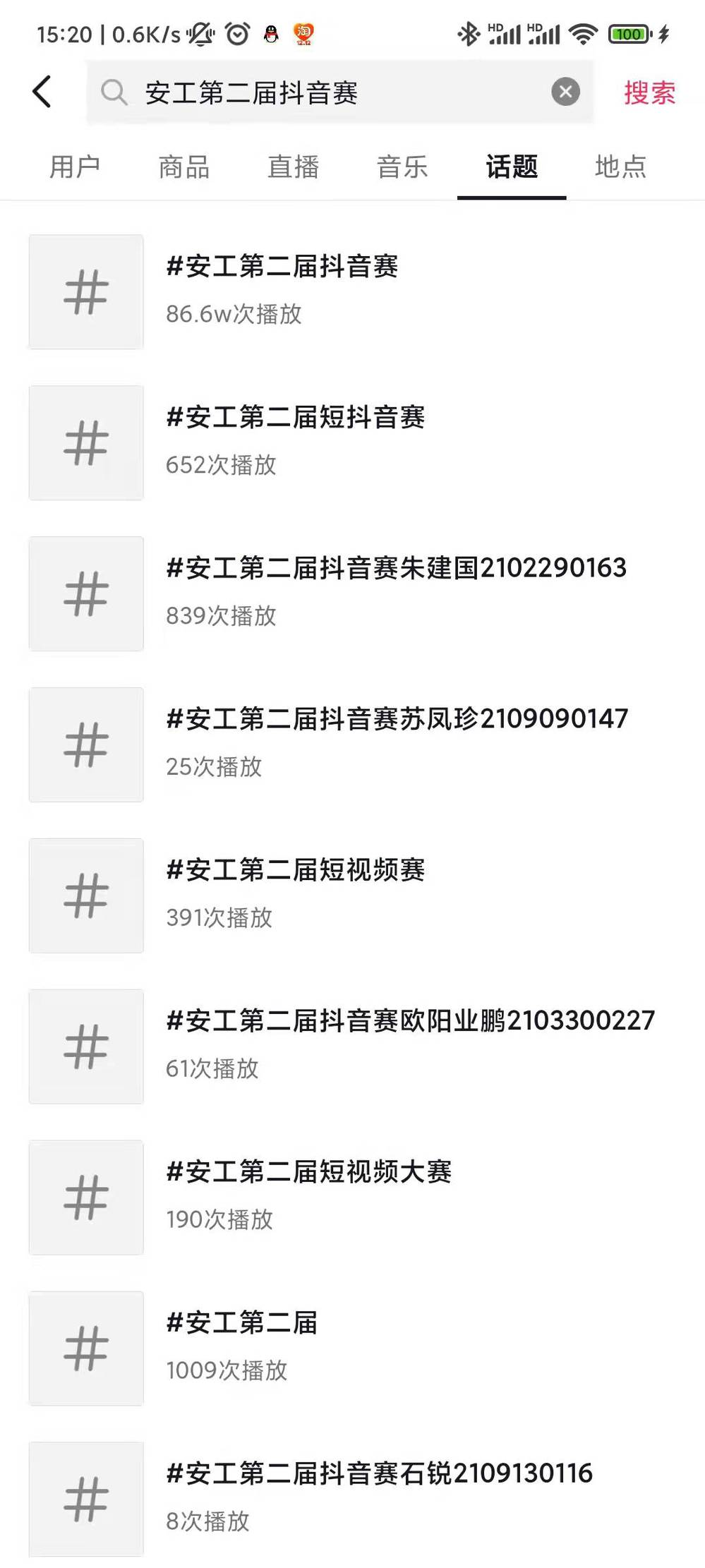The width and height of the screenshot is (705, 1568).
Task: Switch to the 商品 tab
Action: pos(184,167)
